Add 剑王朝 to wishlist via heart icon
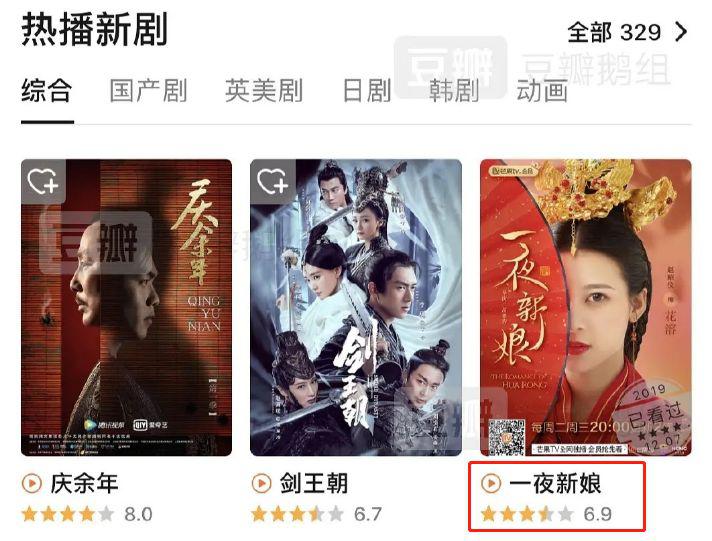The width and height of the screenshot is (712, 541). 272,182
